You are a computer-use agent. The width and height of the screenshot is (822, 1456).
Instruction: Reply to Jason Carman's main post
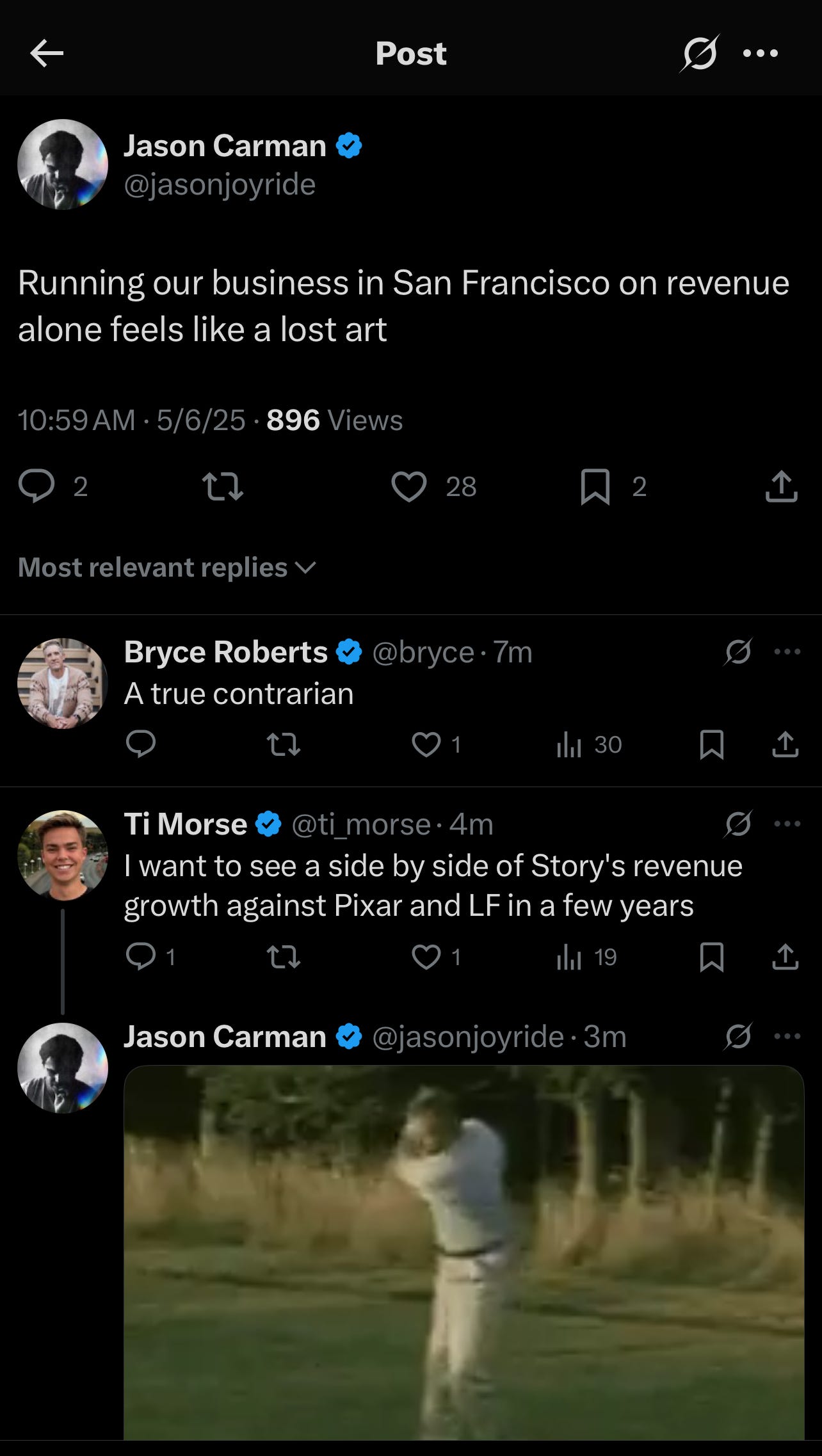pyautogui.click(x=36, y=486)
